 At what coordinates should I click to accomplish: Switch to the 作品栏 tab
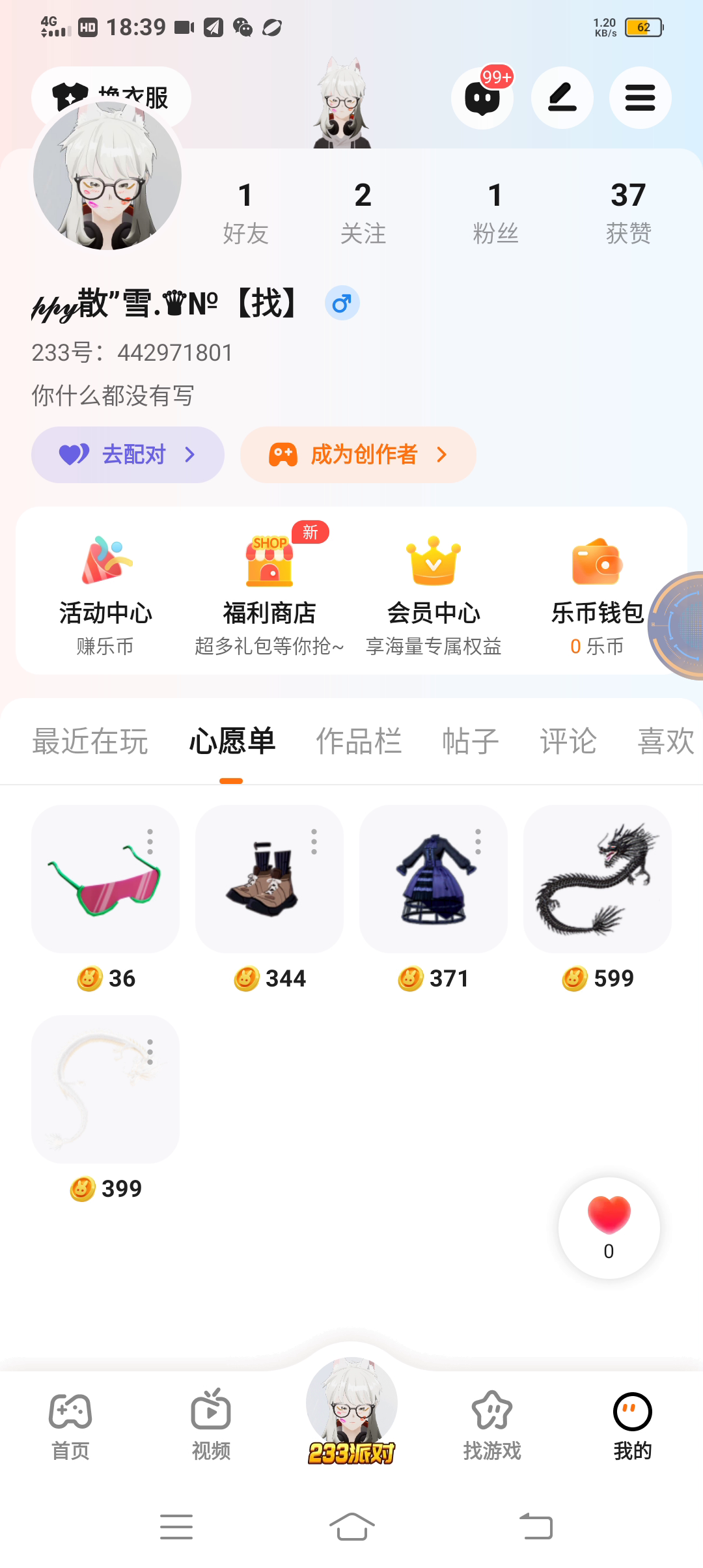359,742
